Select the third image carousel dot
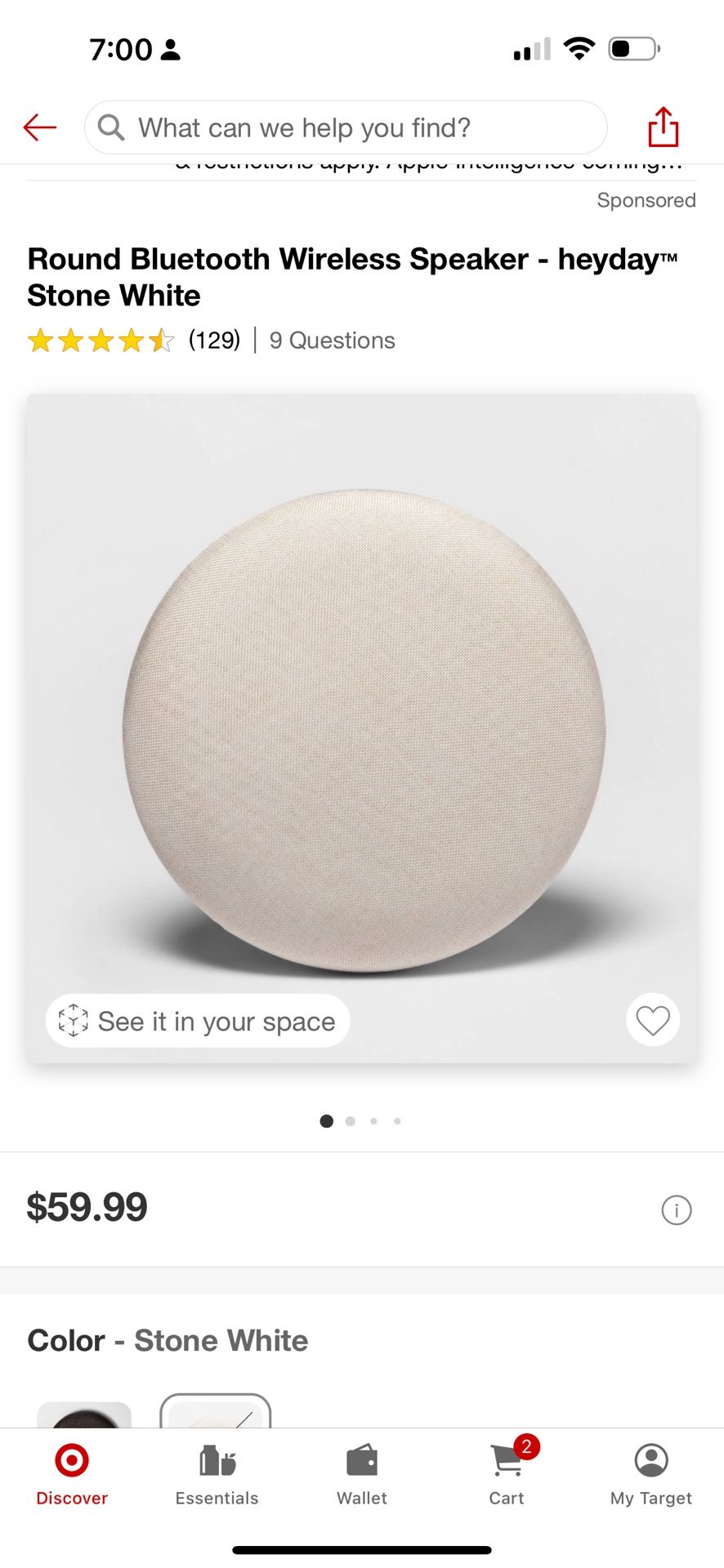This screenshot has width=724, height=1568. point(373,1120)
